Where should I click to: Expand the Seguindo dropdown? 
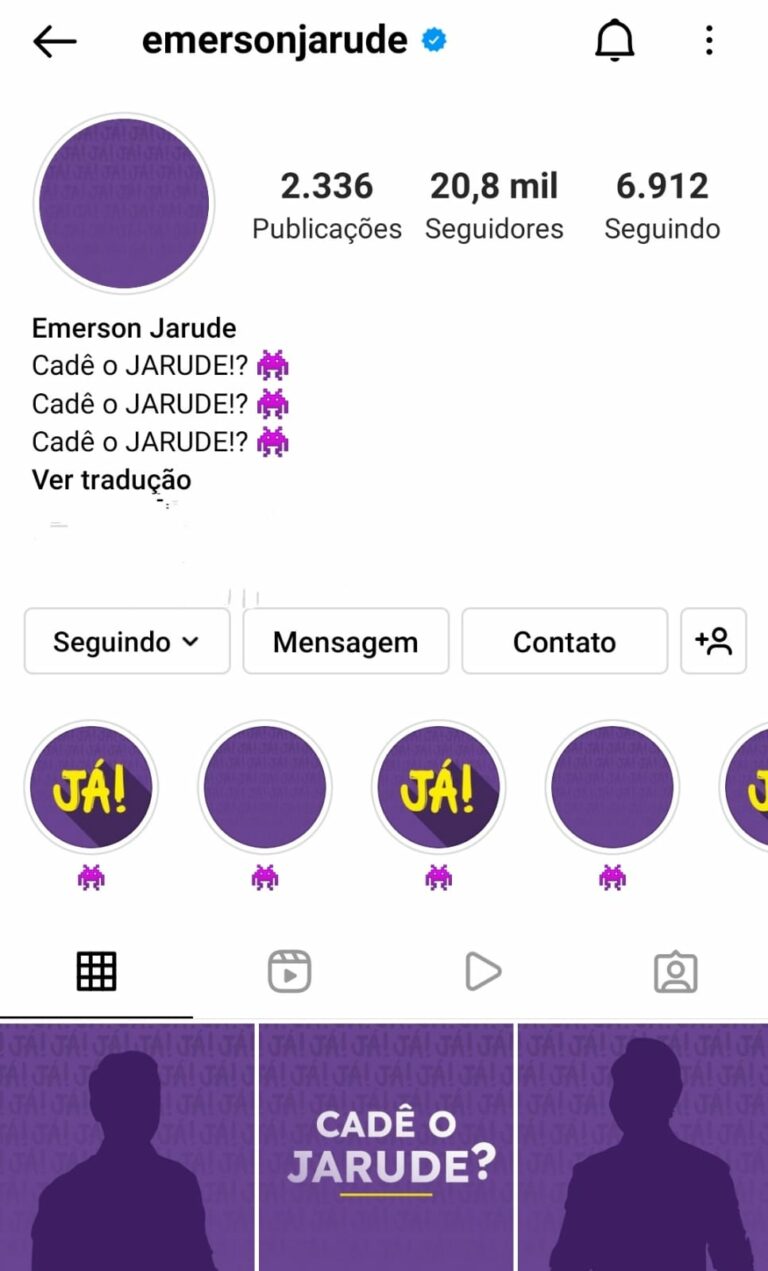[x=126, y=641]
